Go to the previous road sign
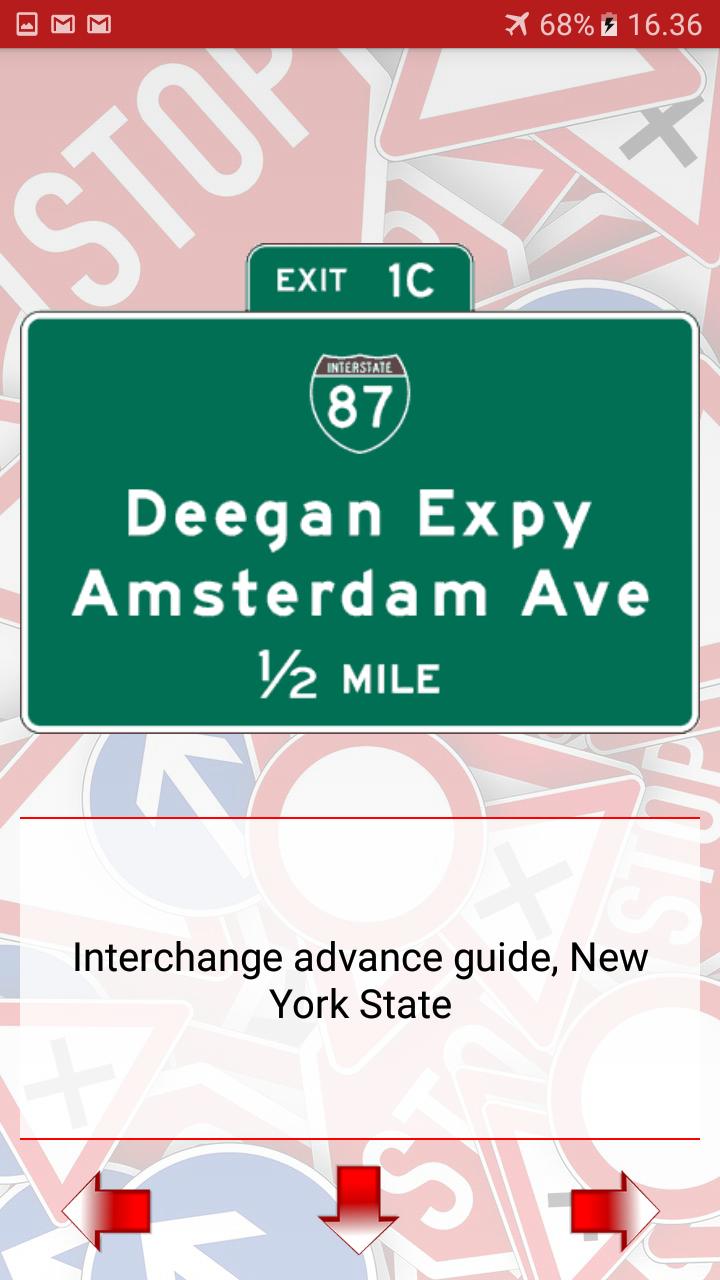Image resolution: width=720 pixels, height=1280 pixels. pyautogui.click(x=106, y=1211)
